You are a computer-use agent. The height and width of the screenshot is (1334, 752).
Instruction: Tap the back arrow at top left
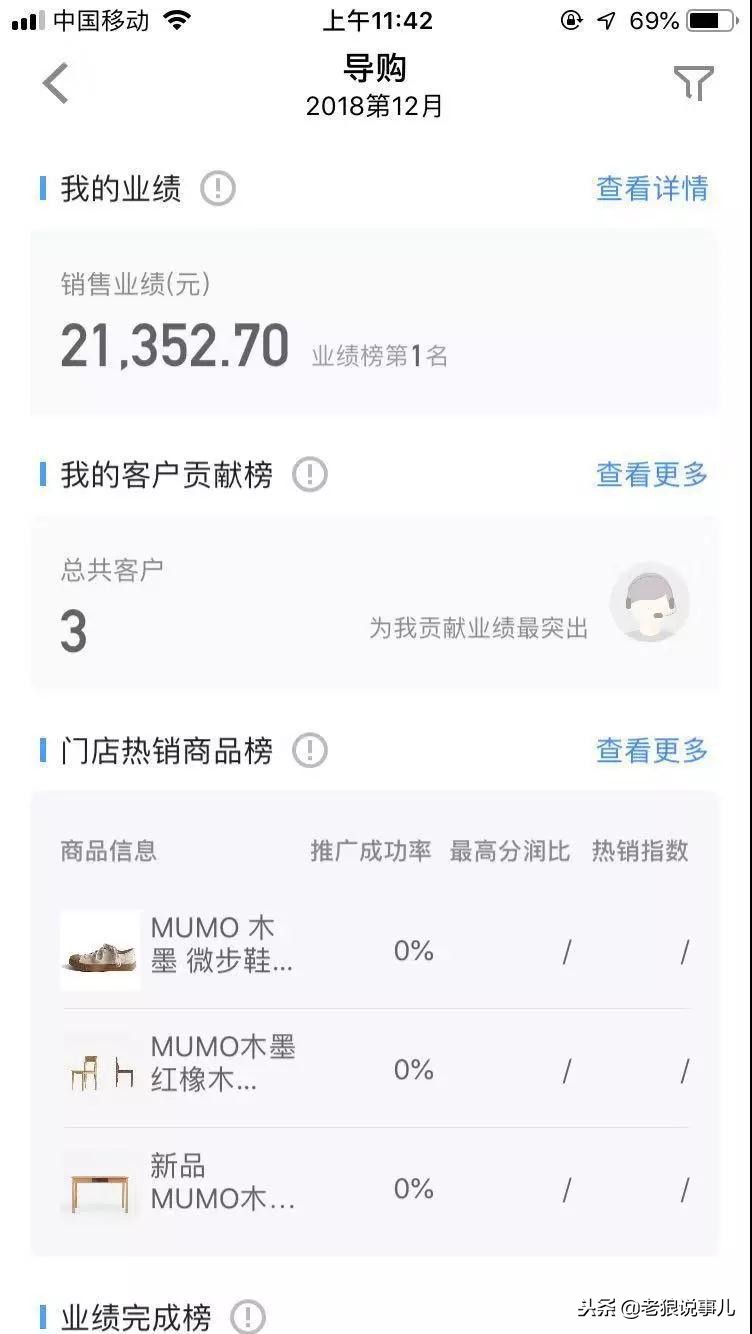click(57, 84)
